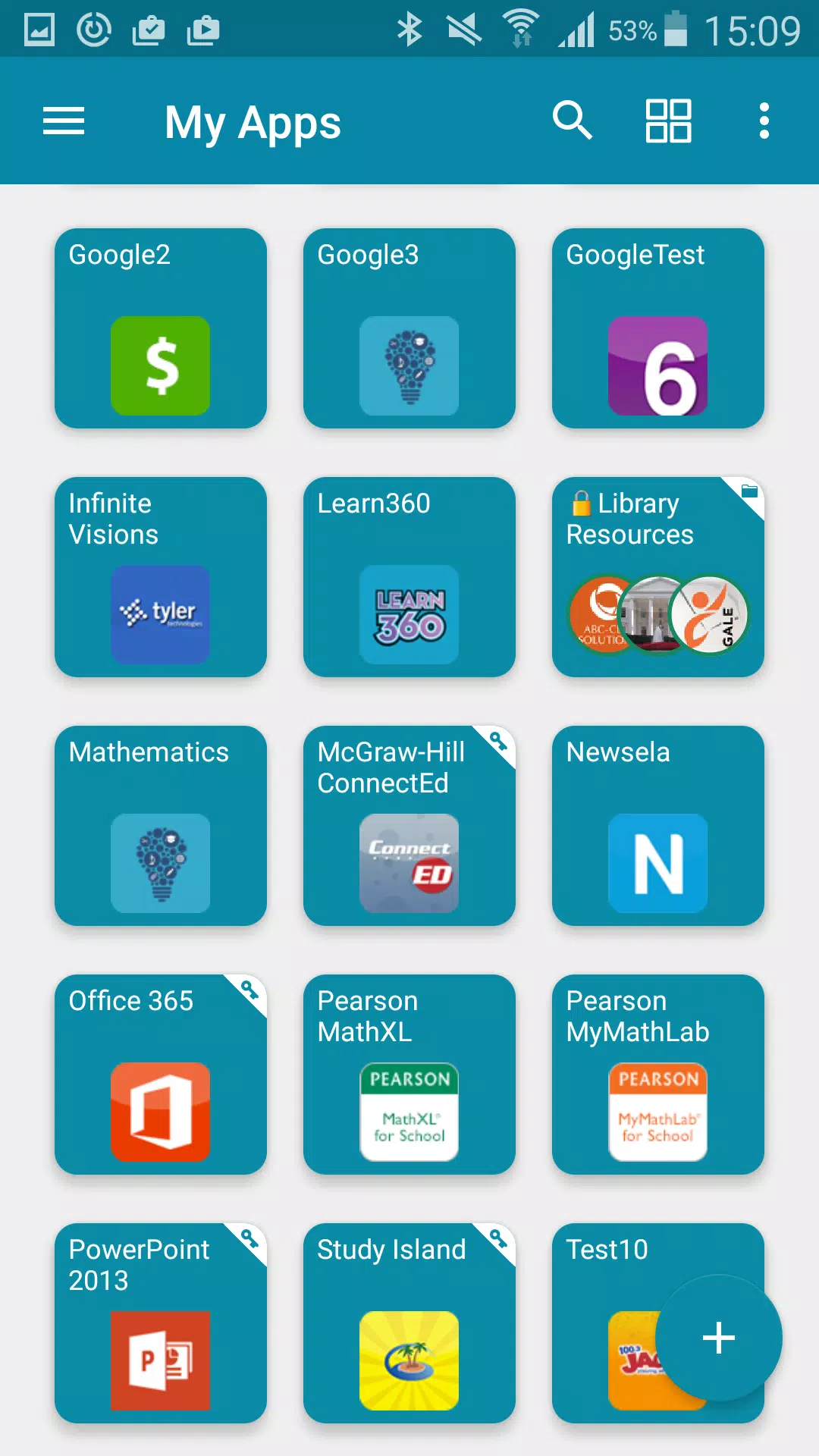Viewport: 819px width, 1456px height.
Task: Open GoogleTest app
Action: coord(658,328)
